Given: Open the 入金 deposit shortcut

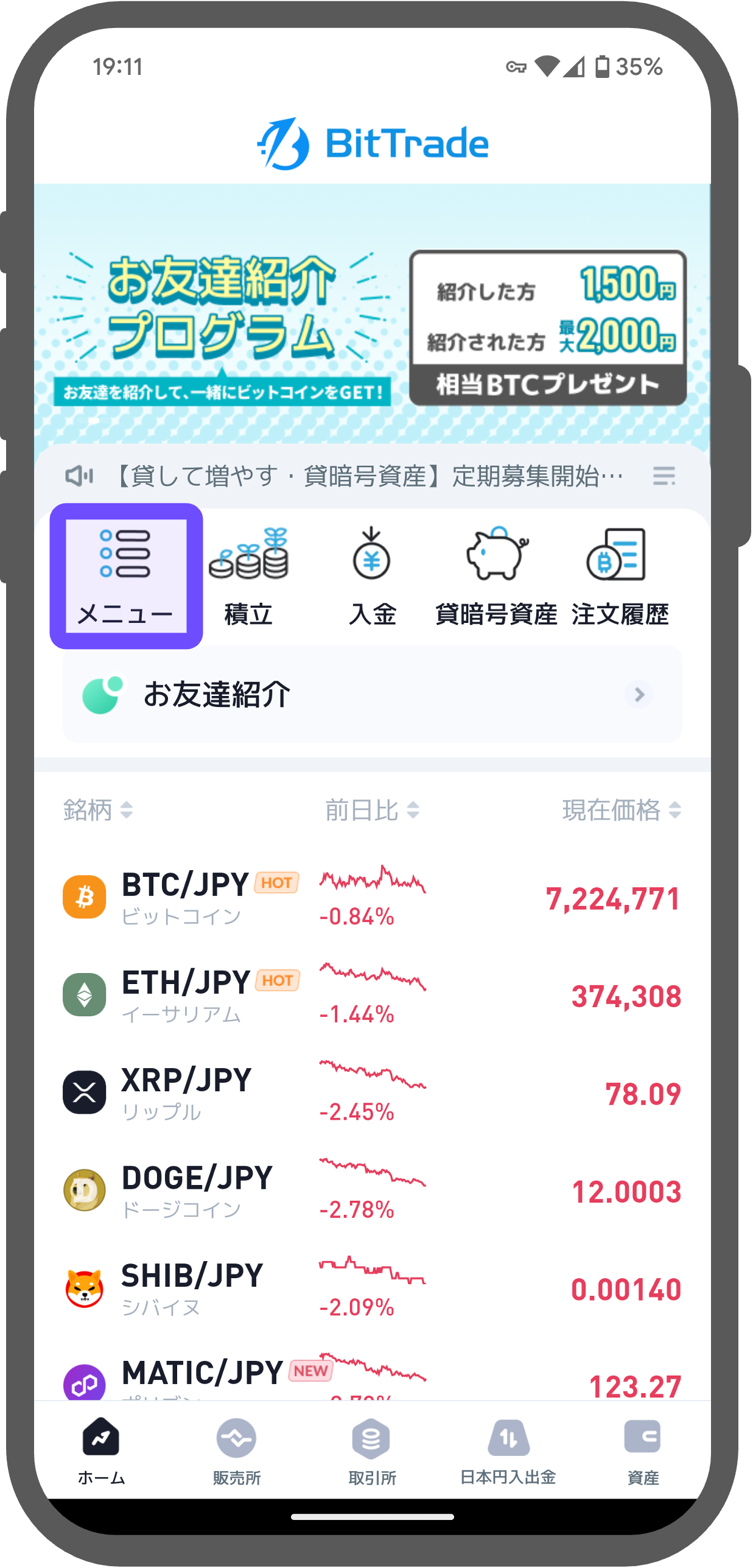Looking at the screenshot, I should click(x=372, y=575).
